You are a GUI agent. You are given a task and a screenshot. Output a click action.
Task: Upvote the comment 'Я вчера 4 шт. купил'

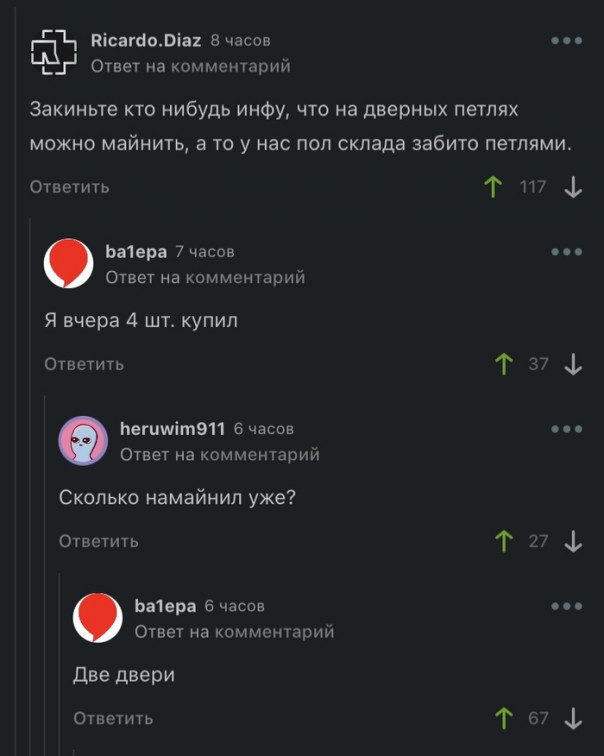pyautogui.click(x=503, y=364)
